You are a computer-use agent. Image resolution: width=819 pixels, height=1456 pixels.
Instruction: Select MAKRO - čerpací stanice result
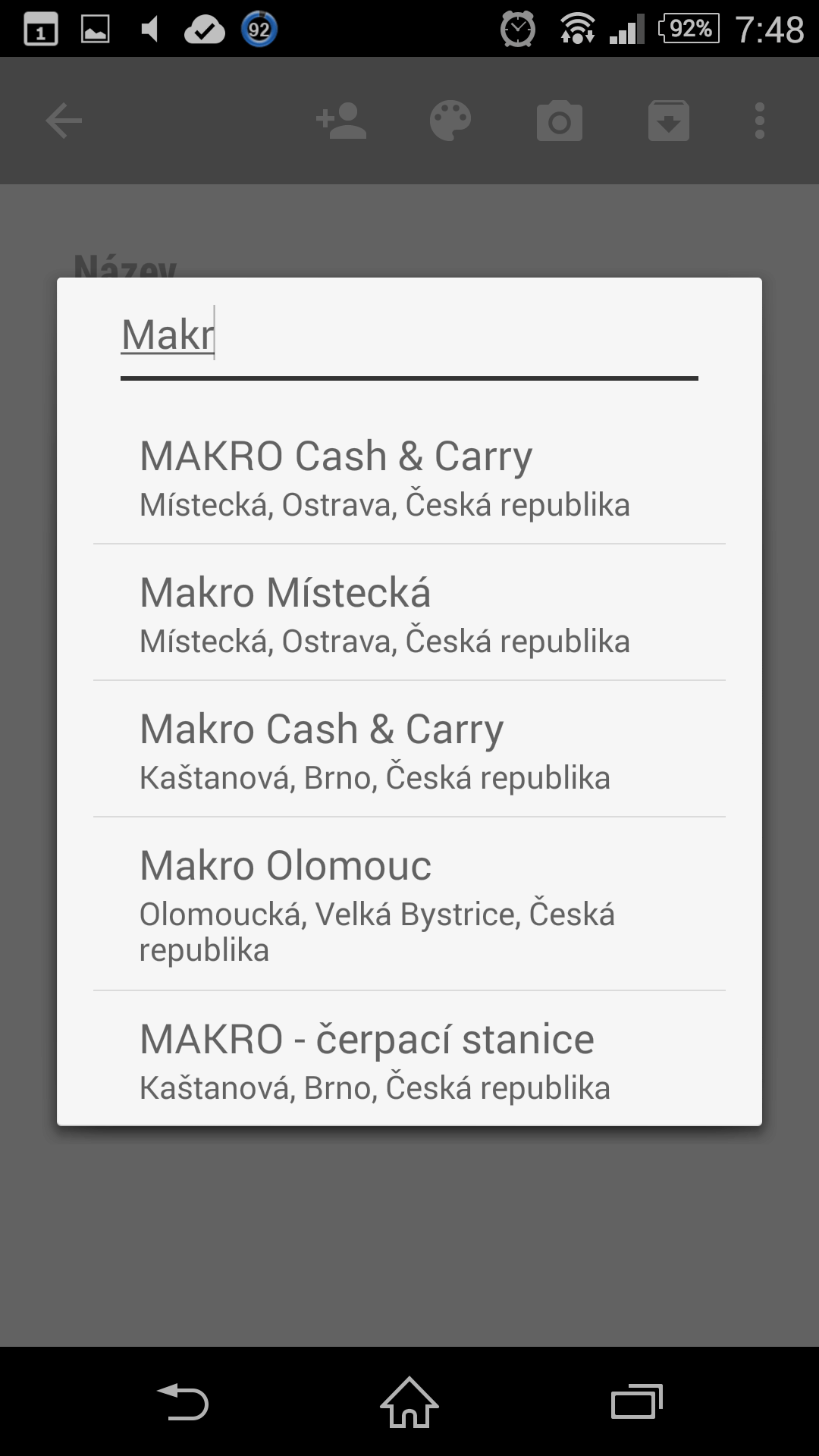click(409, 1059)
